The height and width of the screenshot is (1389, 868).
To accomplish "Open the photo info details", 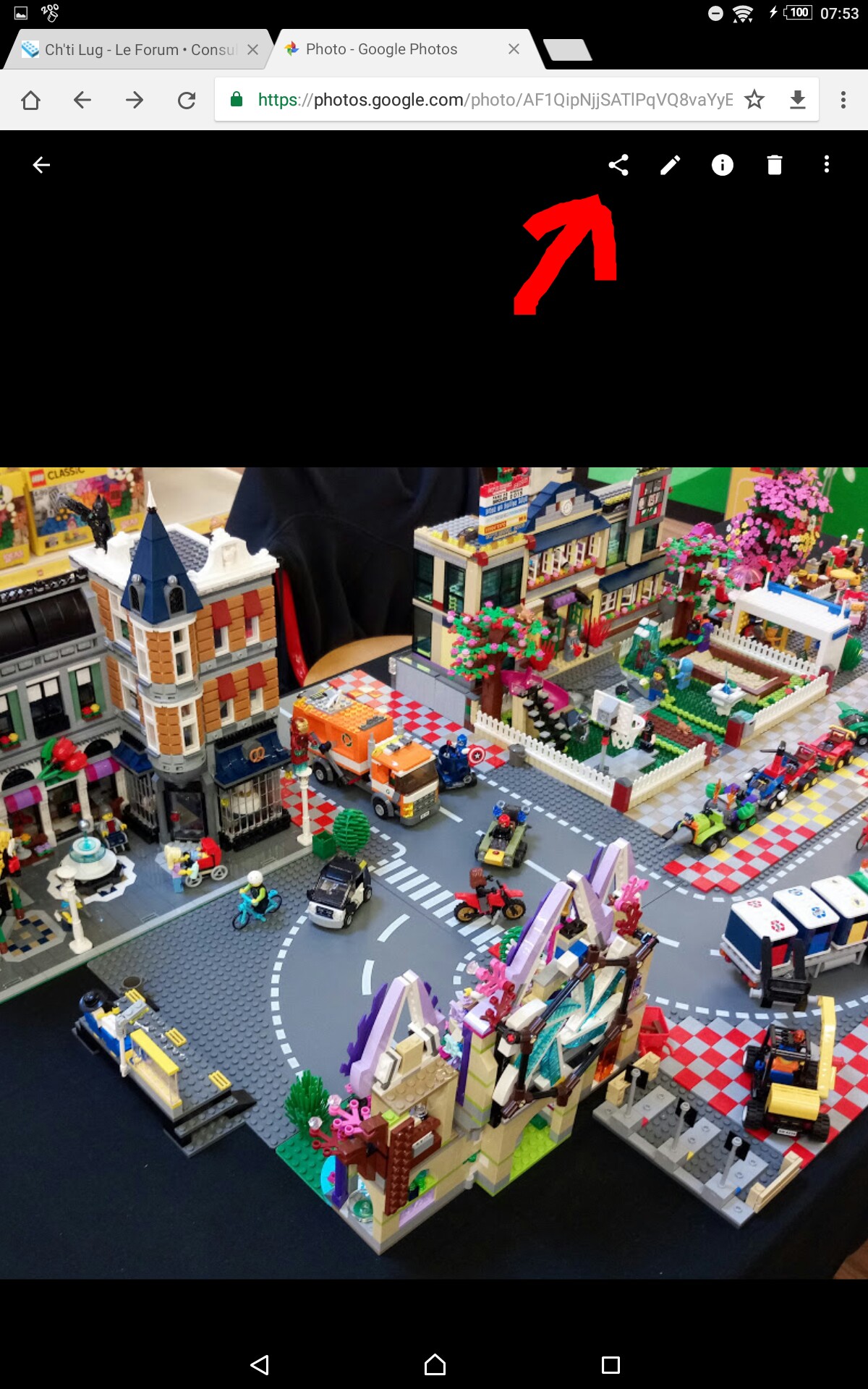I will click(x=722, y=165).
